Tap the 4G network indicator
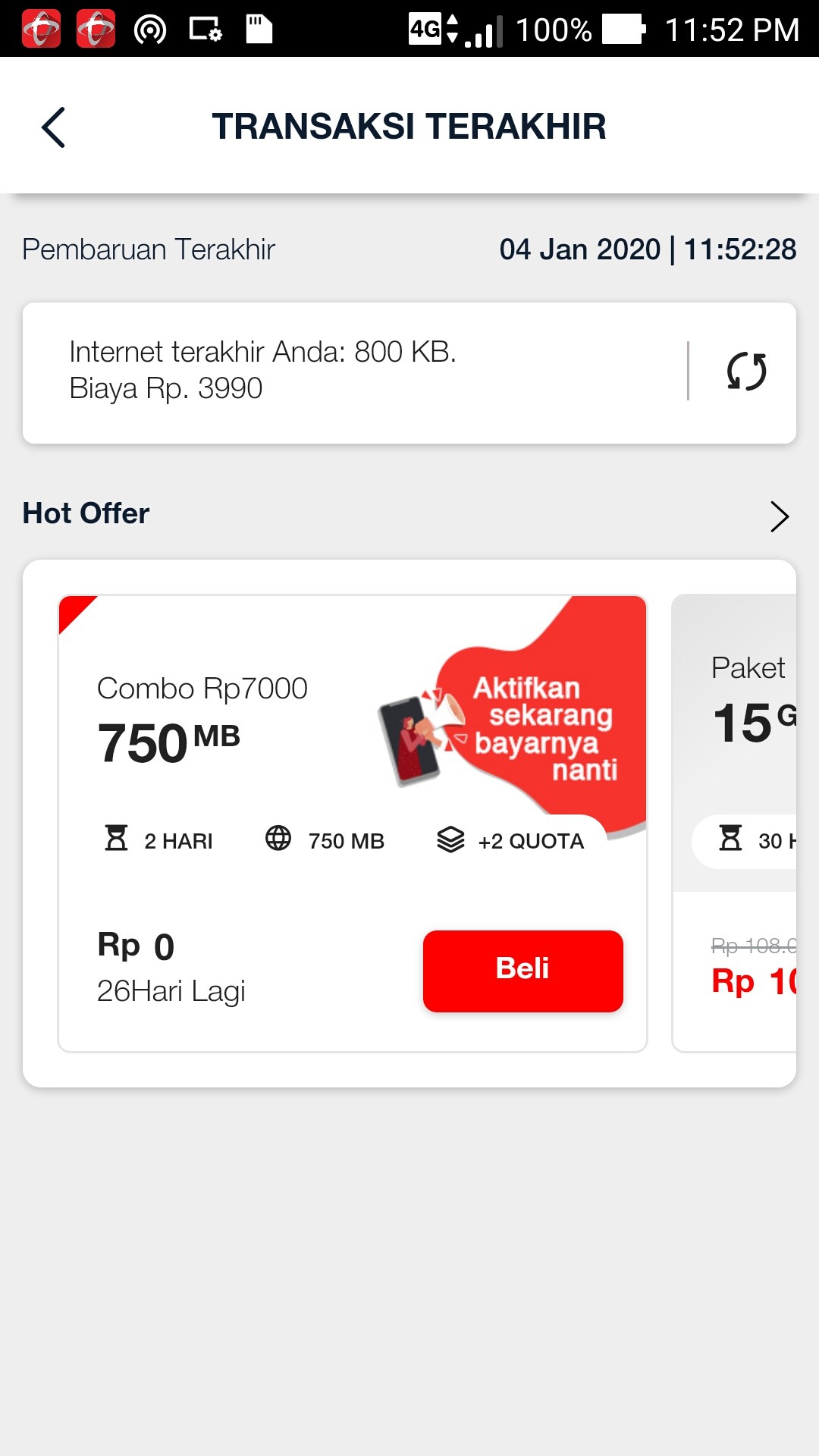This screenshot has height=1456, width=819. tap(424, 28)
